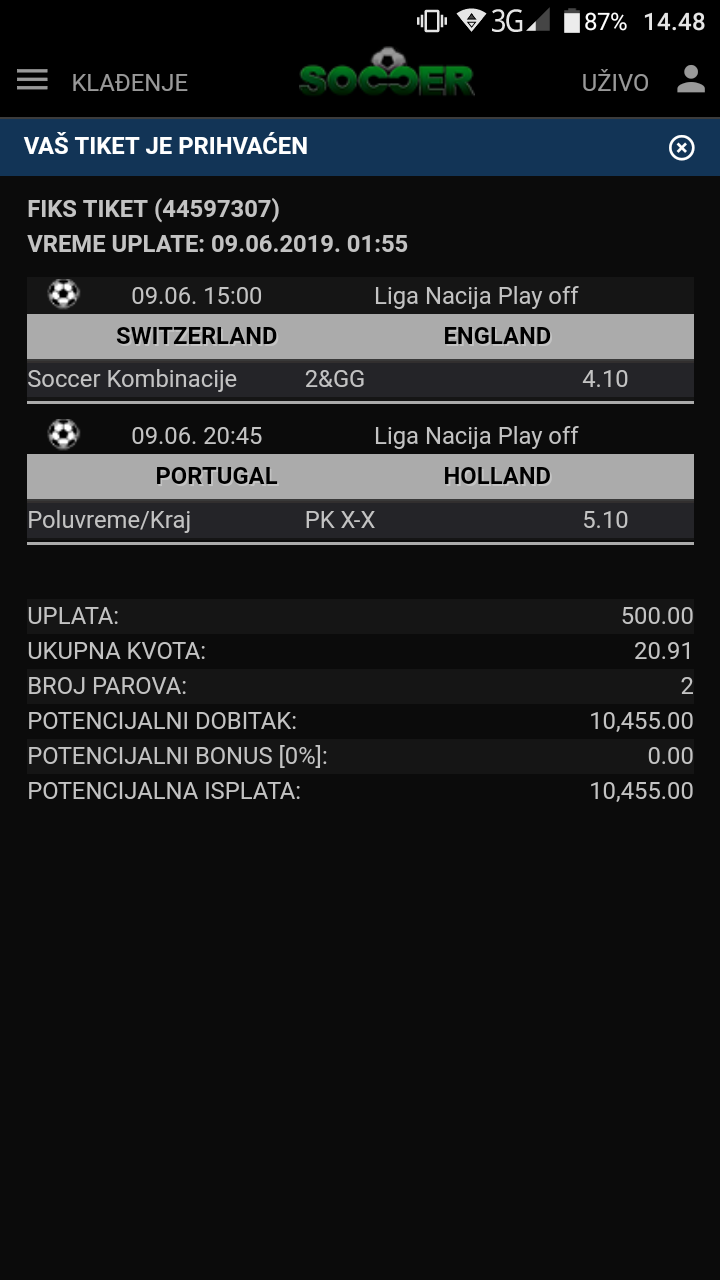The height and width of the screenshot is (1280, 720).
Task: Open the user profile icon
Action: point(691,80)
